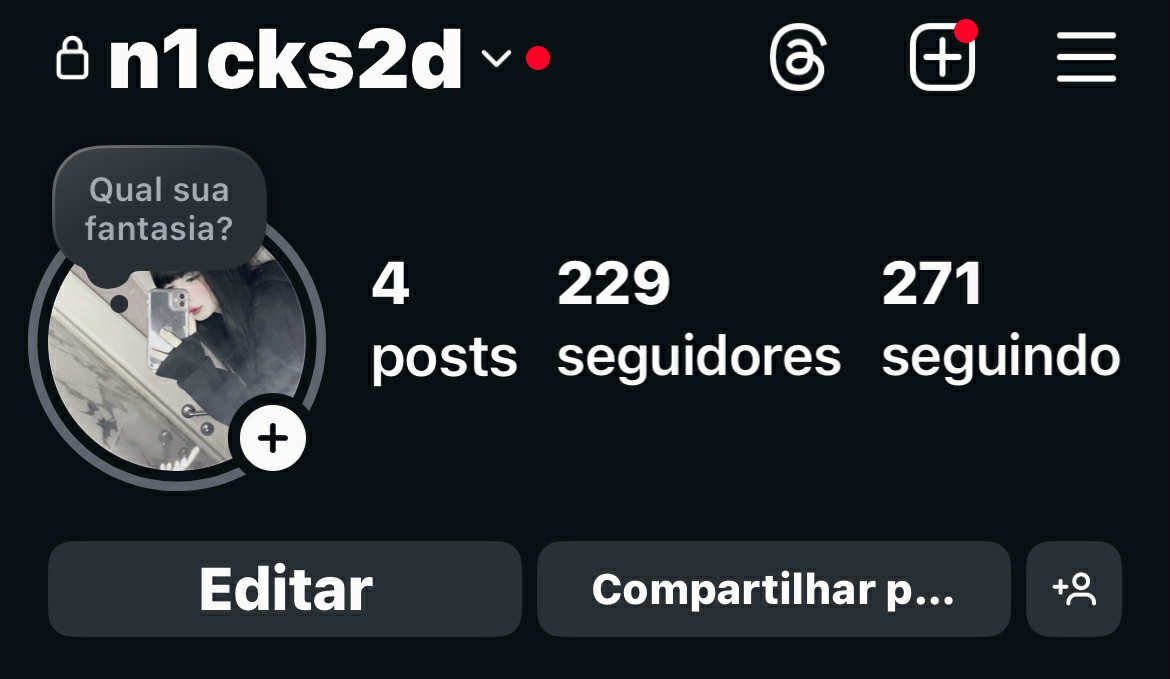Open the 229 seguidores list

[x=698, y=320]
